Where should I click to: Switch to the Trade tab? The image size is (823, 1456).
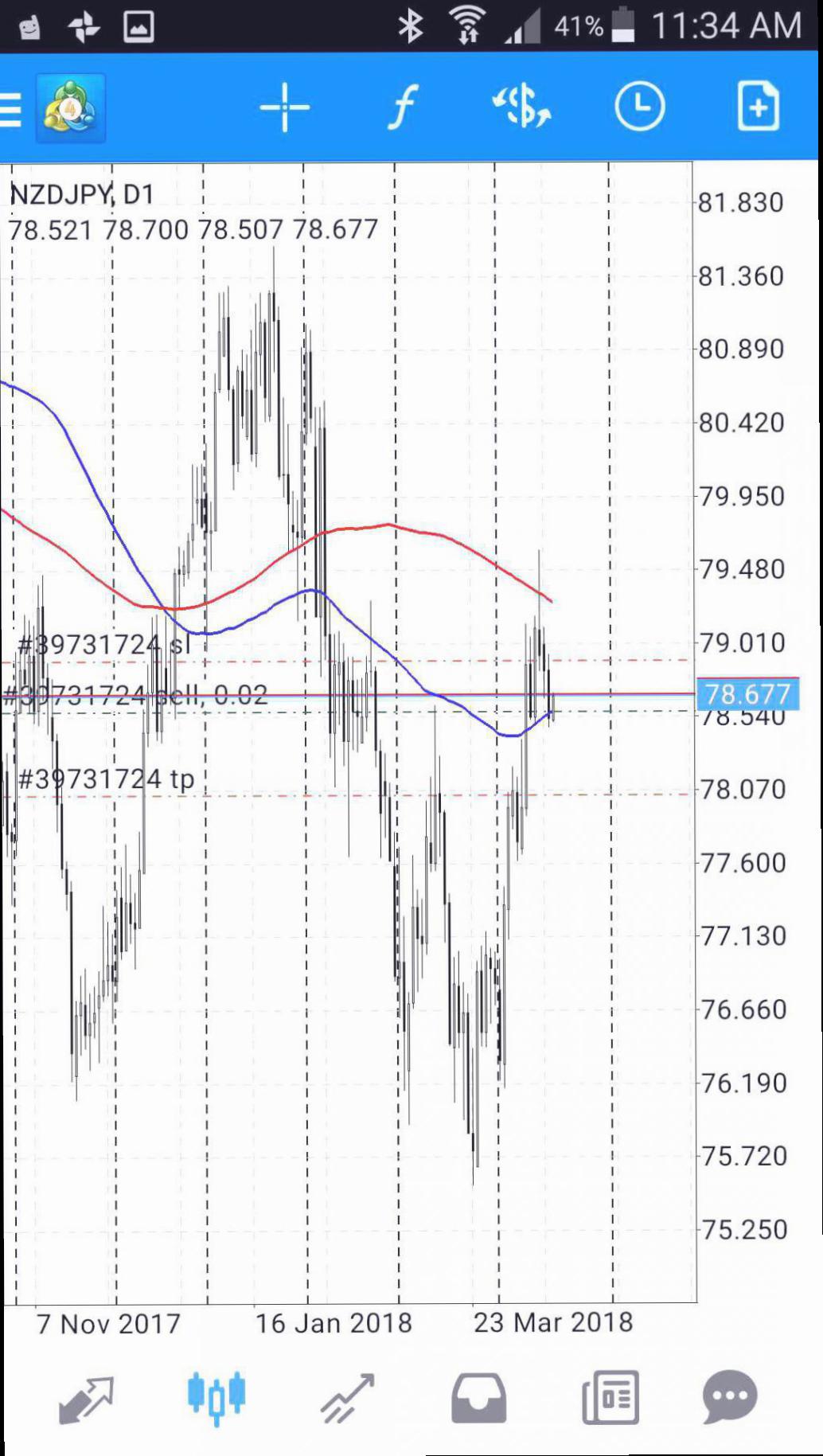(347, 1399)
